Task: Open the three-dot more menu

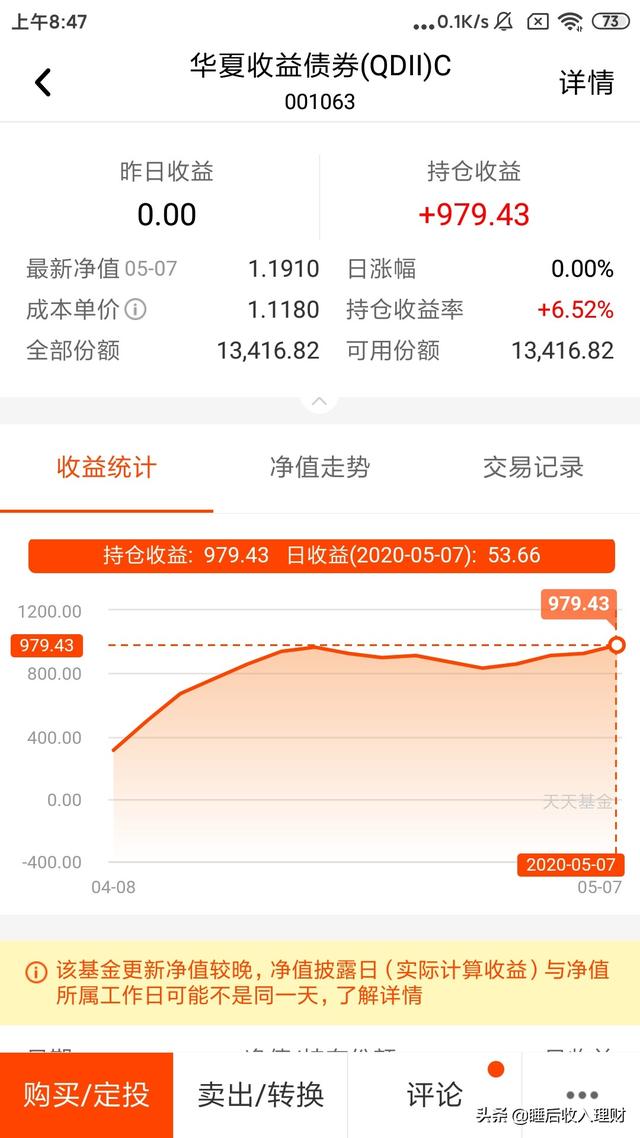Action: 581,1094
